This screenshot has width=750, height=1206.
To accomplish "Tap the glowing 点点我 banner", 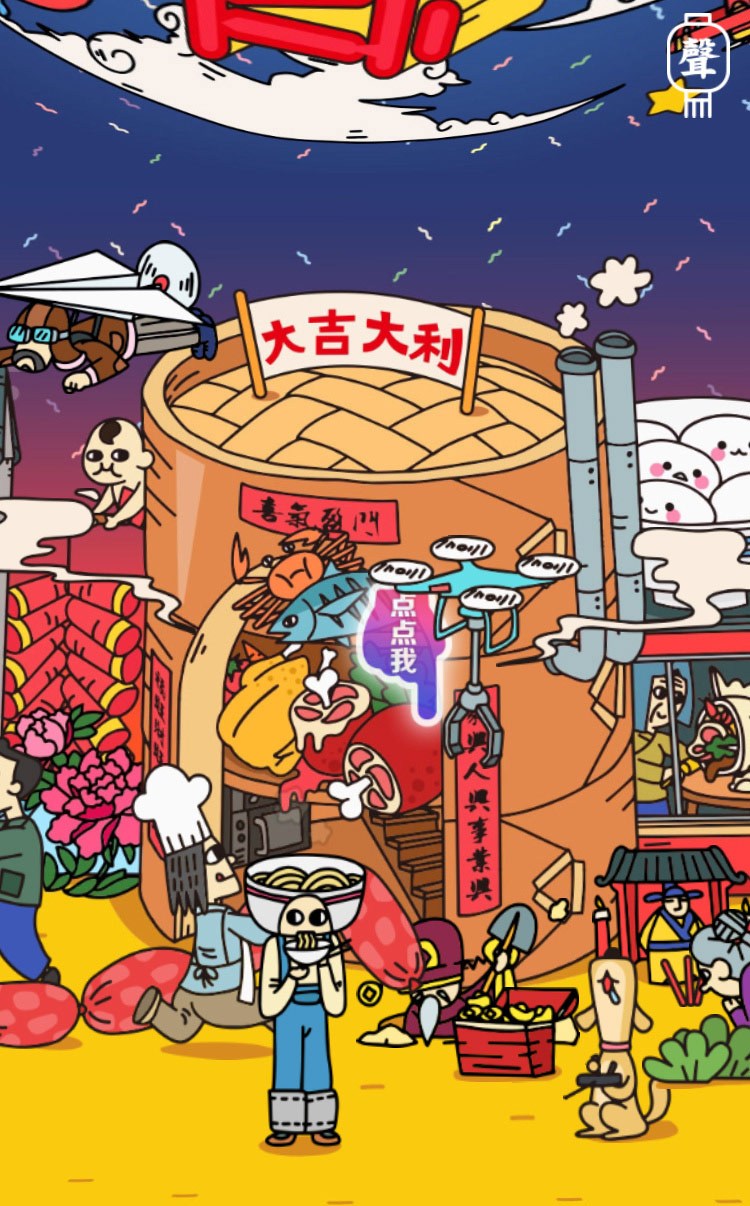I will click(405, 650).
